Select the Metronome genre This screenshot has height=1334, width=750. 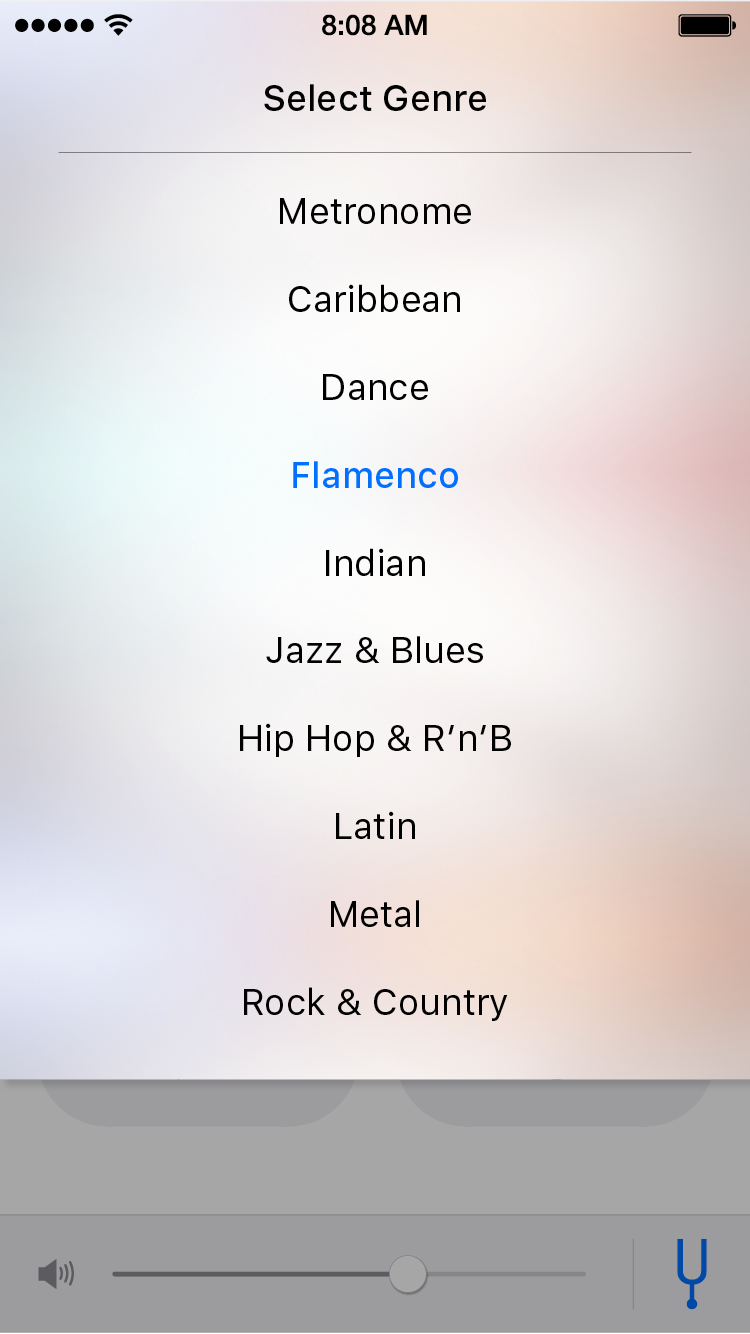click(375, 211)
